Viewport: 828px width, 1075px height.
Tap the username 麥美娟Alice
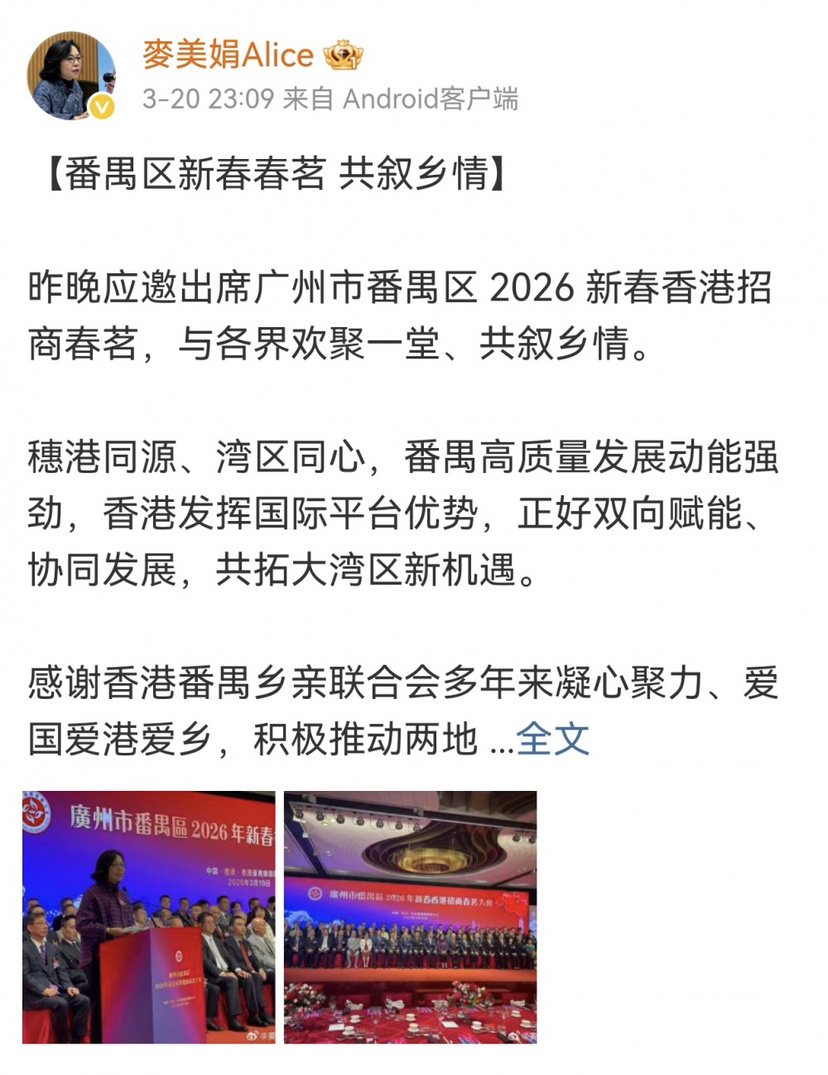point(228,55)
